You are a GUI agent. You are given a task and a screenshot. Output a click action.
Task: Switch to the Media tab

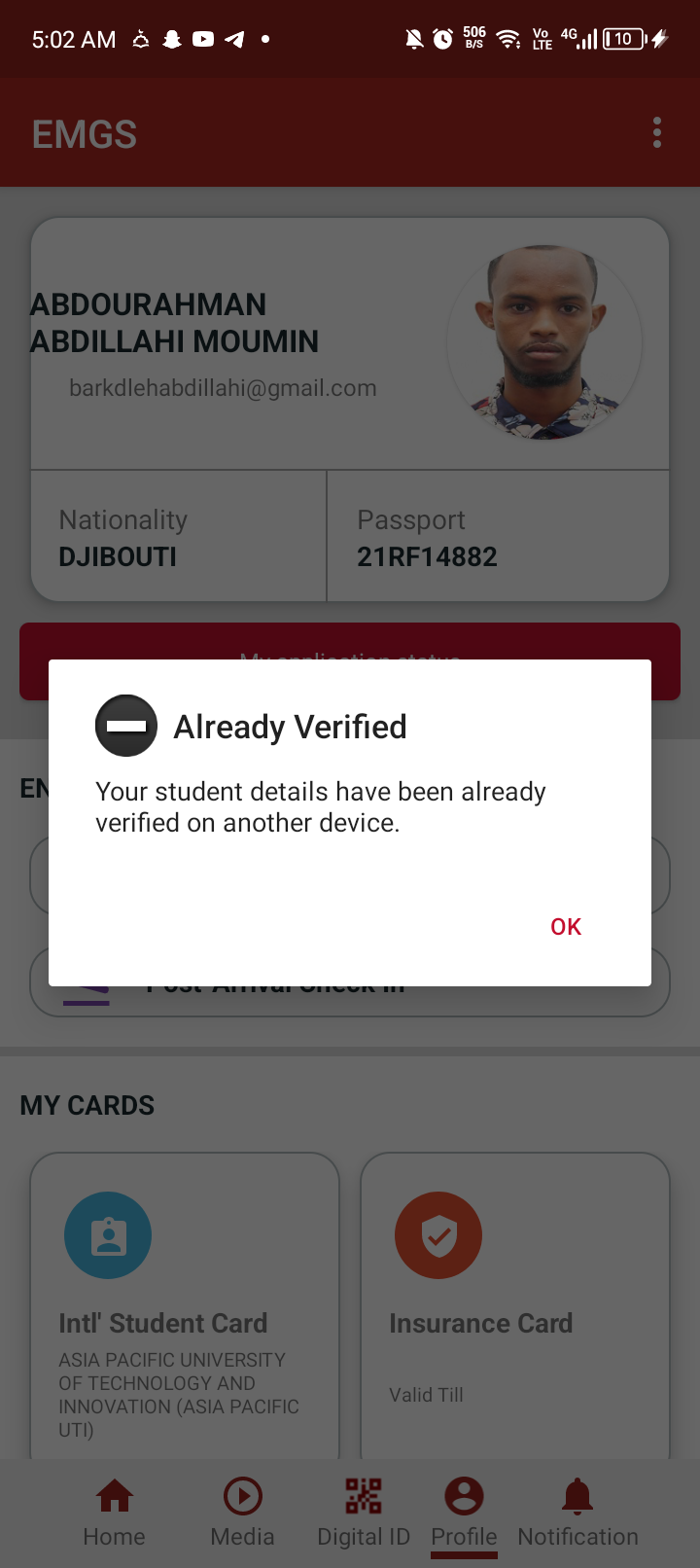click(242, 1512)
